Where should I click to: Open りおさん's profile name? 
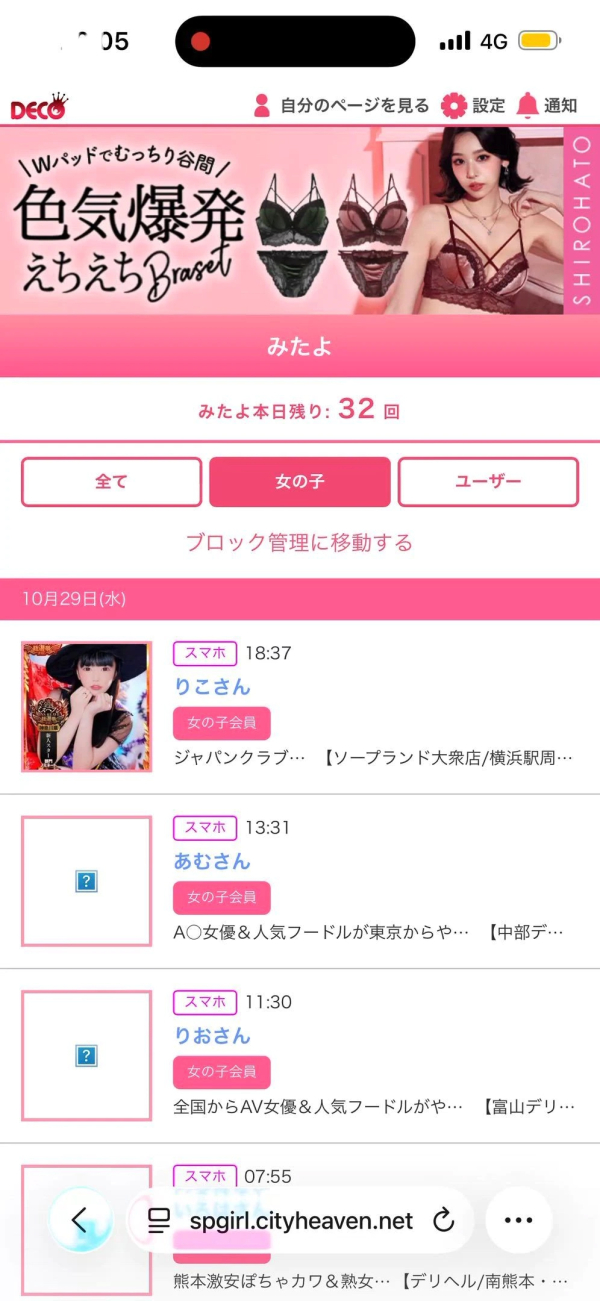212,1035
